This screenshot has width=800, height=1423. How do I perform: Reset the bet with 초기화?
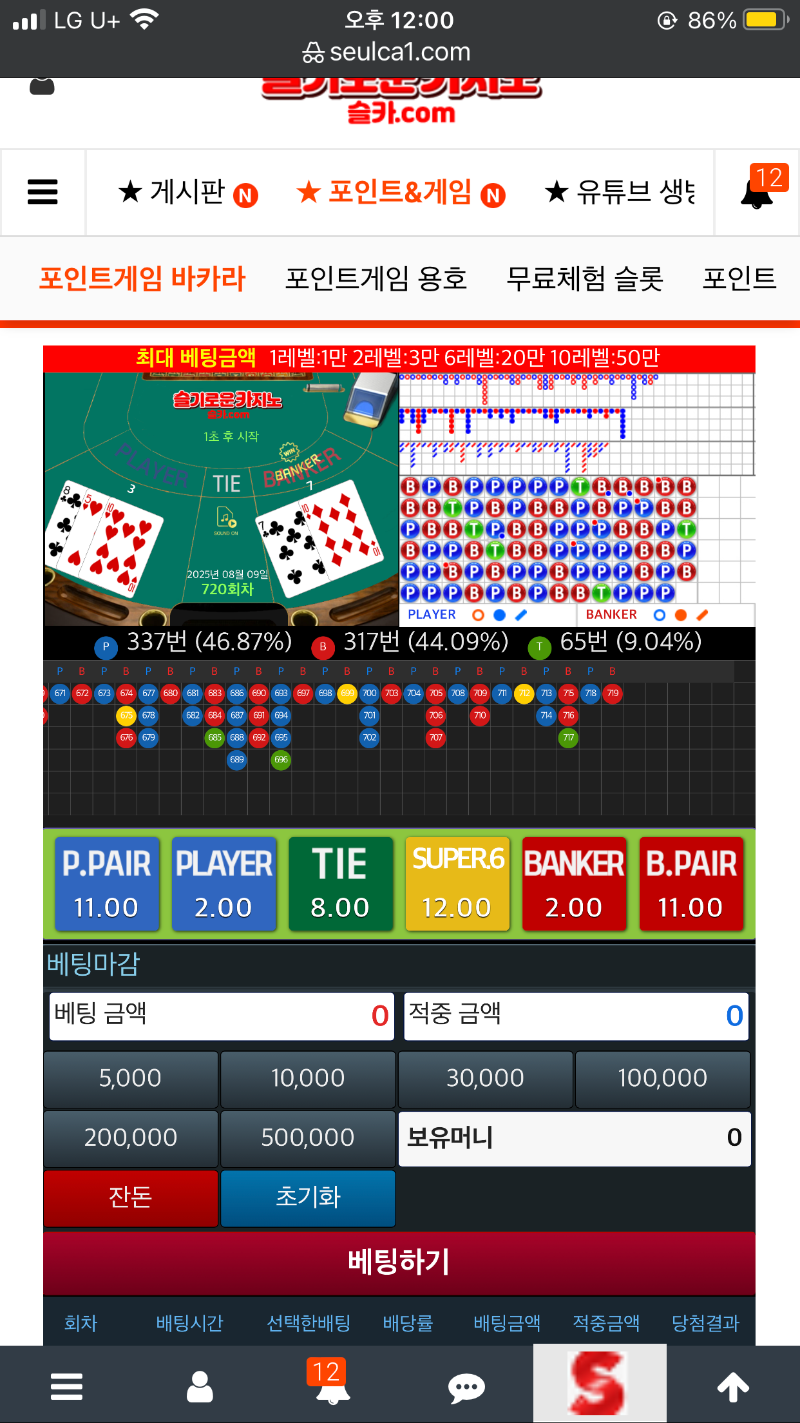[308, 1197]
